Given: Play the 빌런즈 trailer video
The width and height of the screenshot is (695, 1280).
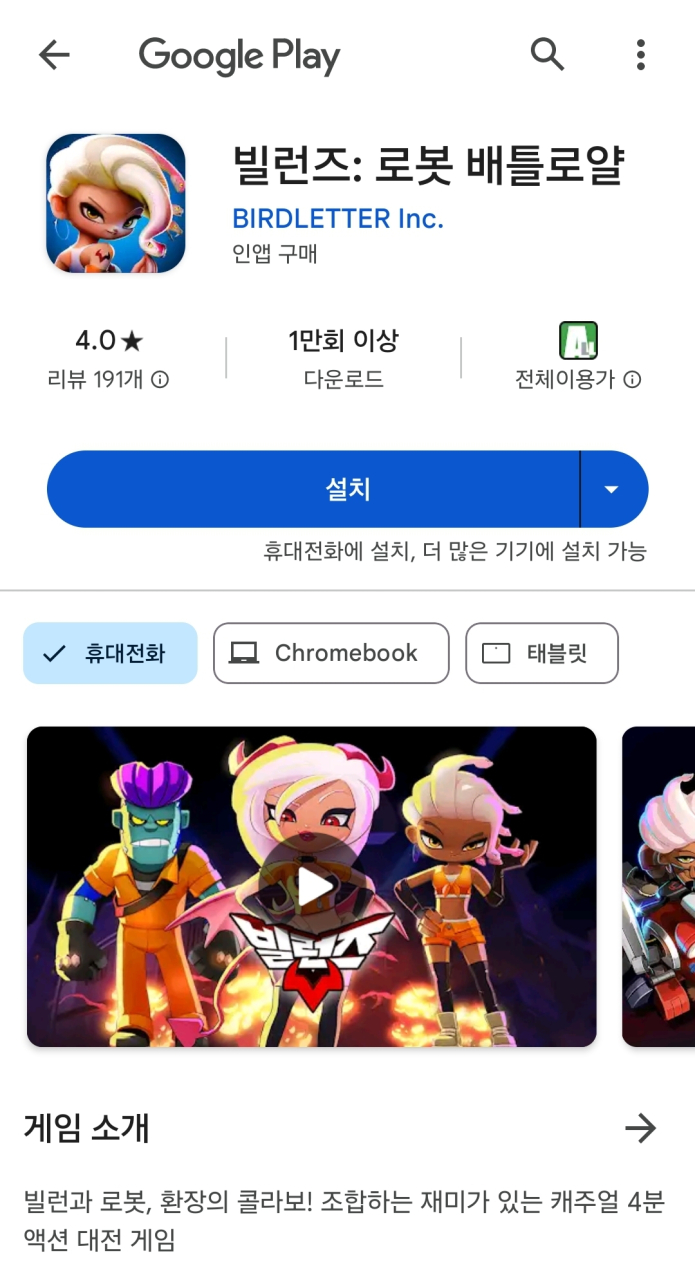Looking at the screenshot, I should point(312,886).
